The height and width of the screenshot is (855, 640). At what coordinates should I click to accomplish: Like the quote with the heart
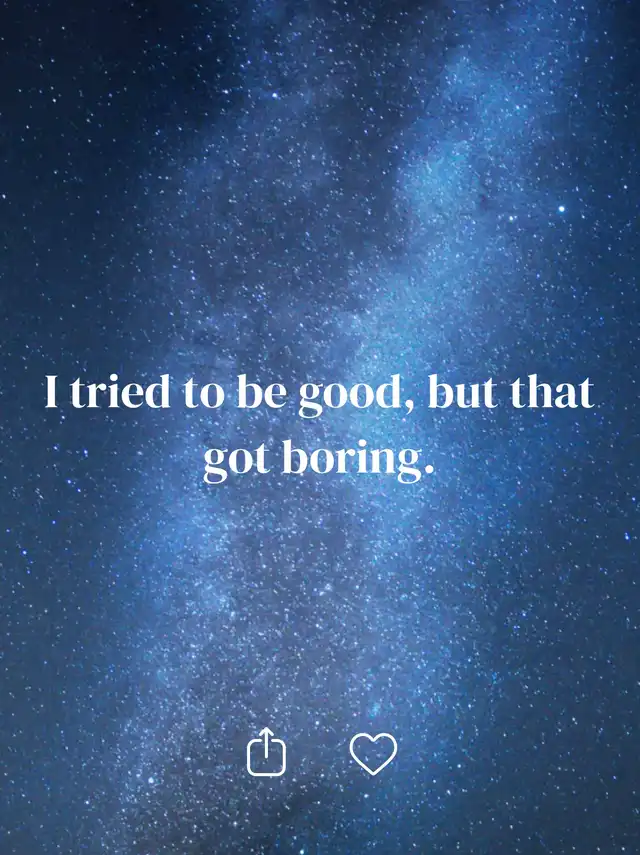373,753
